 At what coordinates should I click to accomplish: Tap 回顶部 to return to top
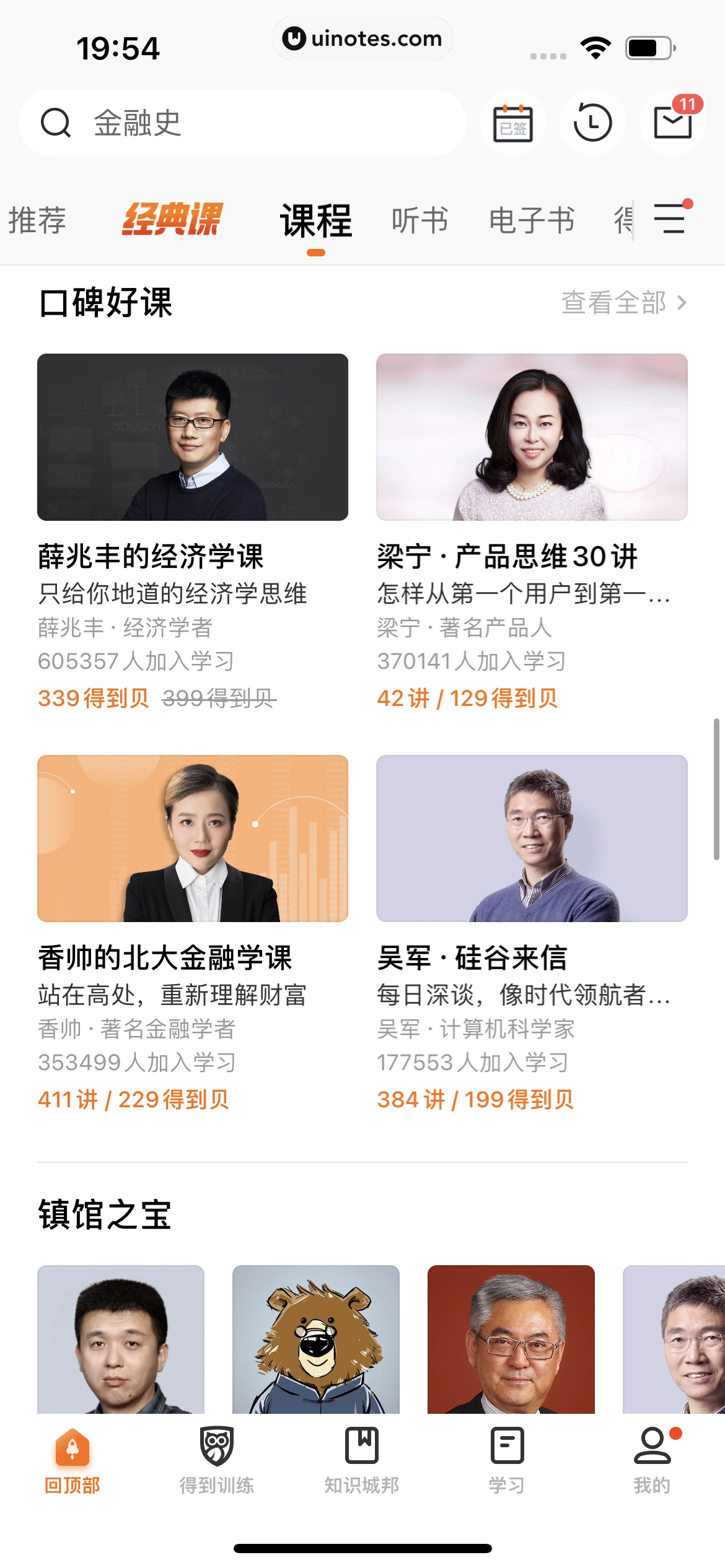coord(72,1460)
